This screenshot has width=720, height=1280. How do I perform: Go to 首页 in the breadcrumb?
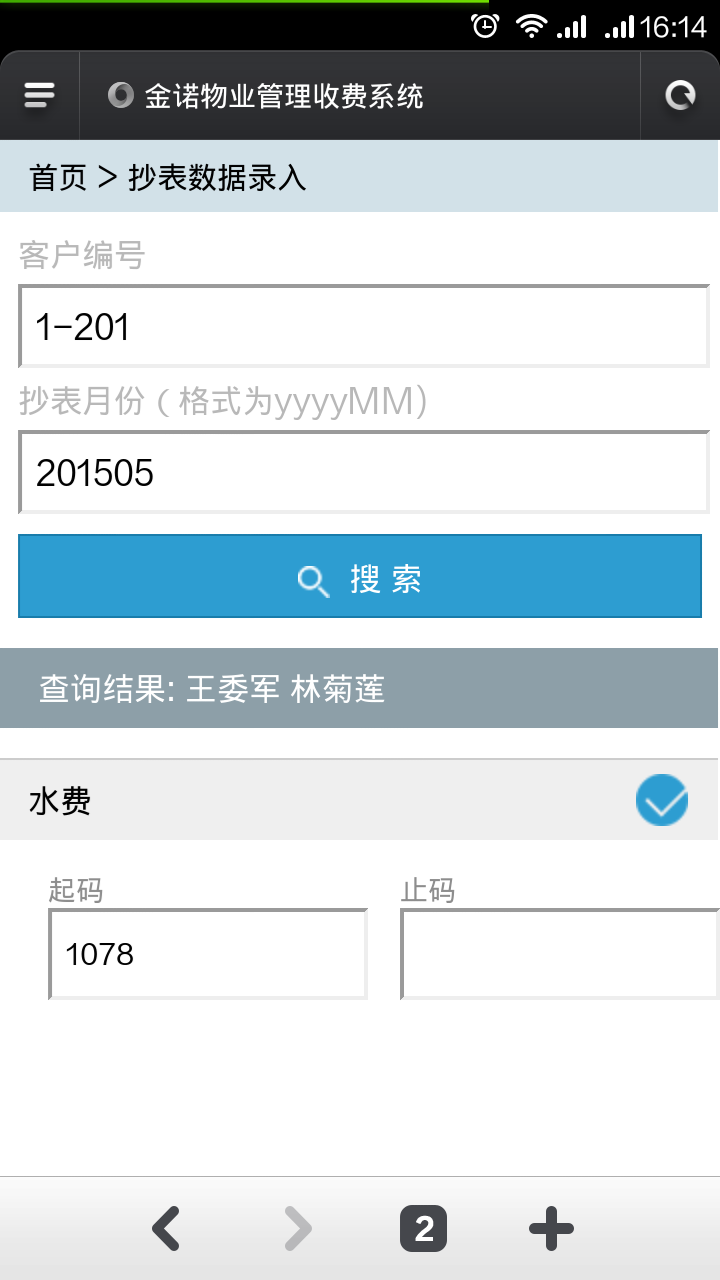pos(59,178)
